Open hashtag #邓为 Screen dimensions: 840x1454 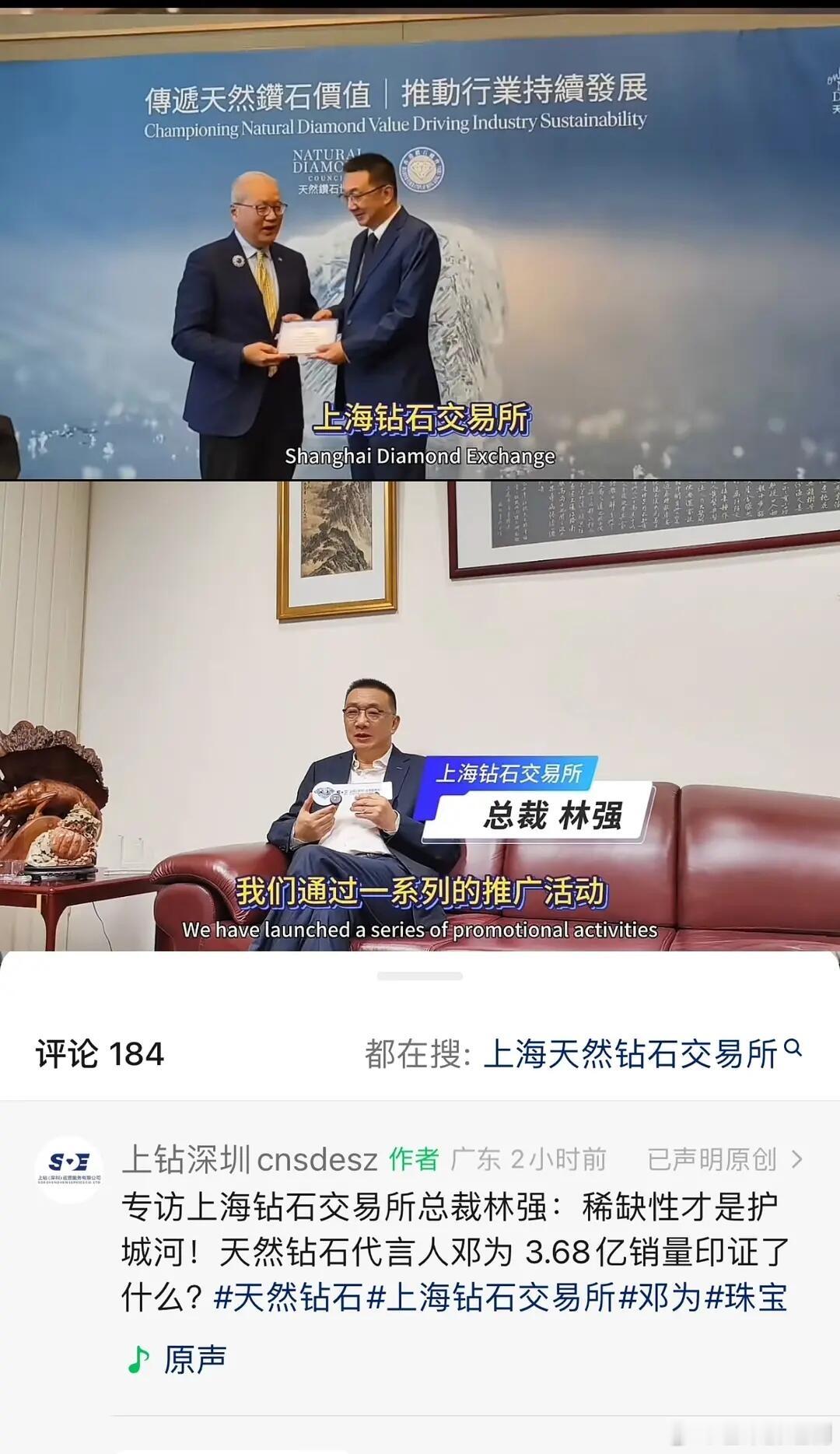click(660, 1298)
